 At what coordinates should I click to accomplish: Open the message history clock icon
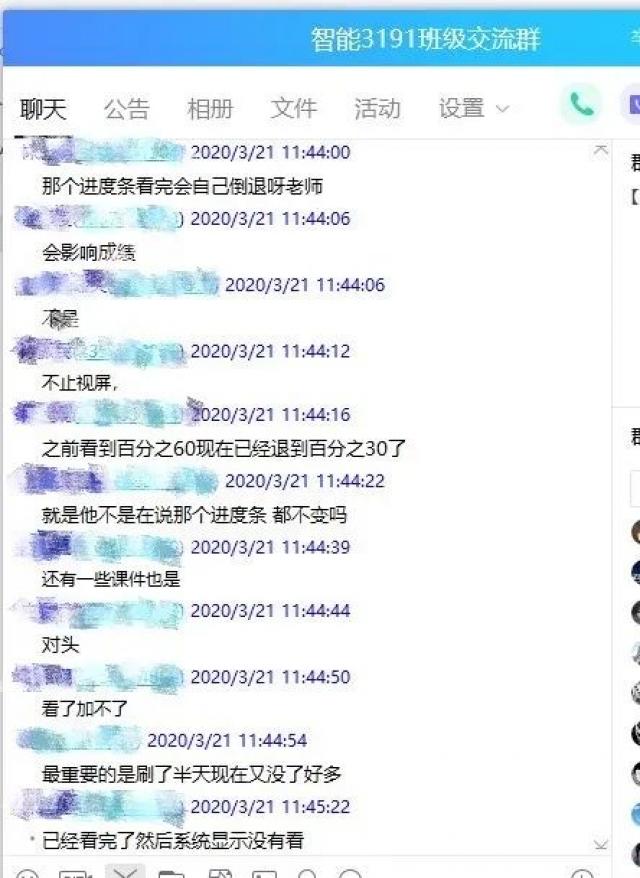click(x=581, y=874)
